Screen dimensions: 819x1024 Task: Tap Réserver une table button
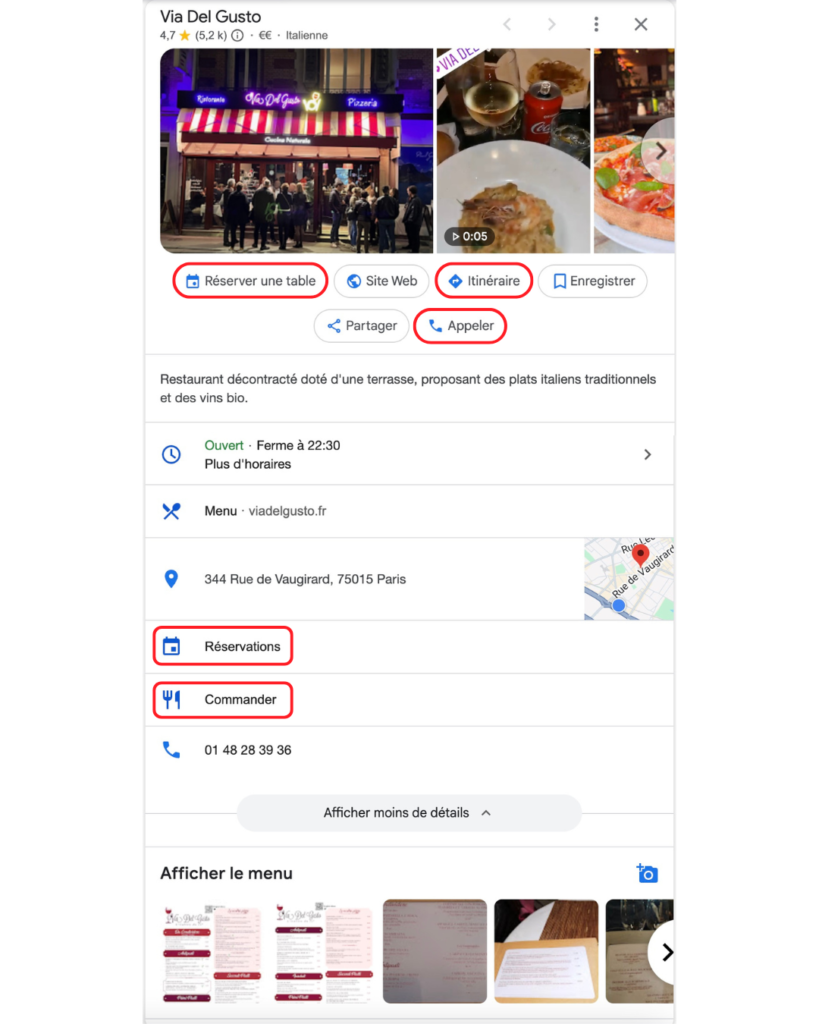251,281
